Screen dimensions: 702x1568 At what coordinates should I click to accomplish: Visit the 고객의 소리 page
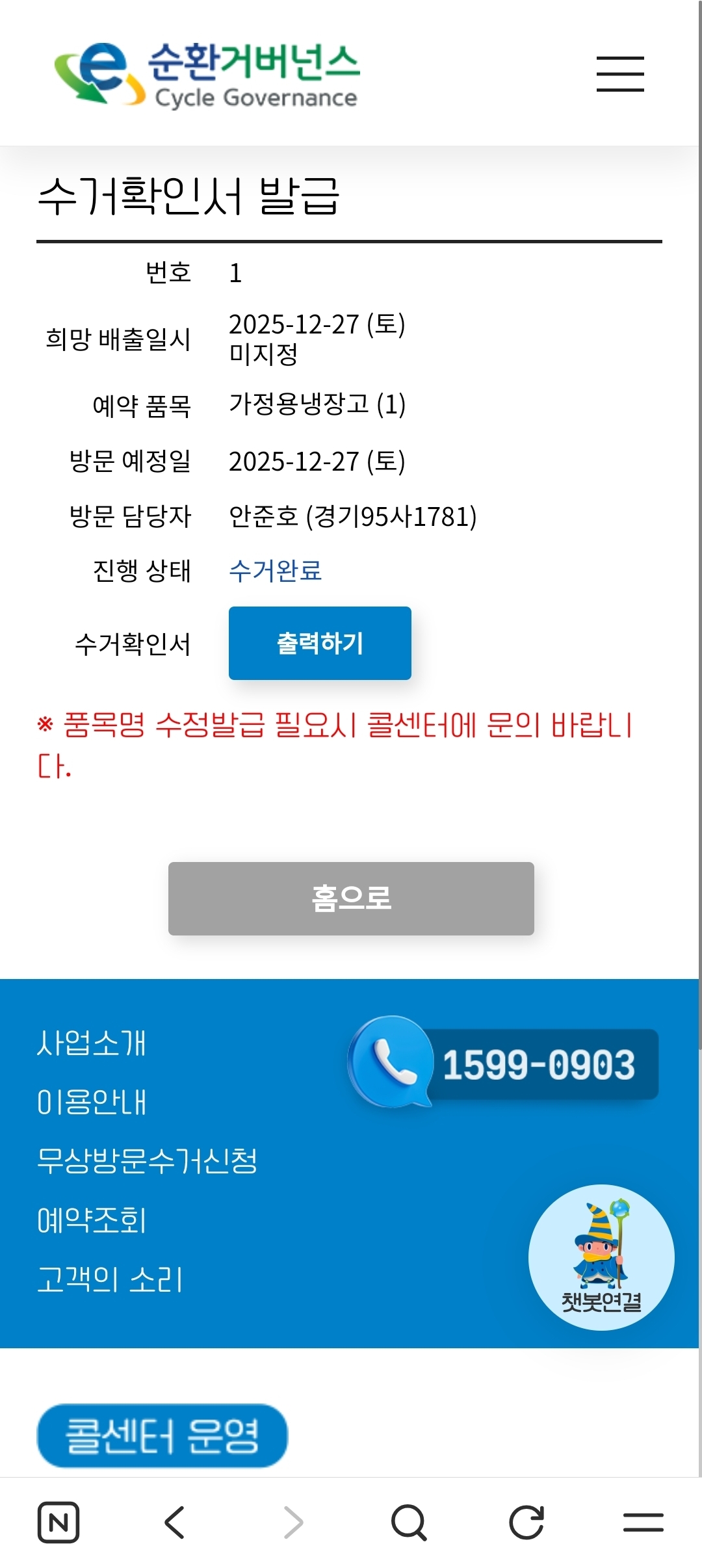pyautogui.click(x=110, y=1279)
